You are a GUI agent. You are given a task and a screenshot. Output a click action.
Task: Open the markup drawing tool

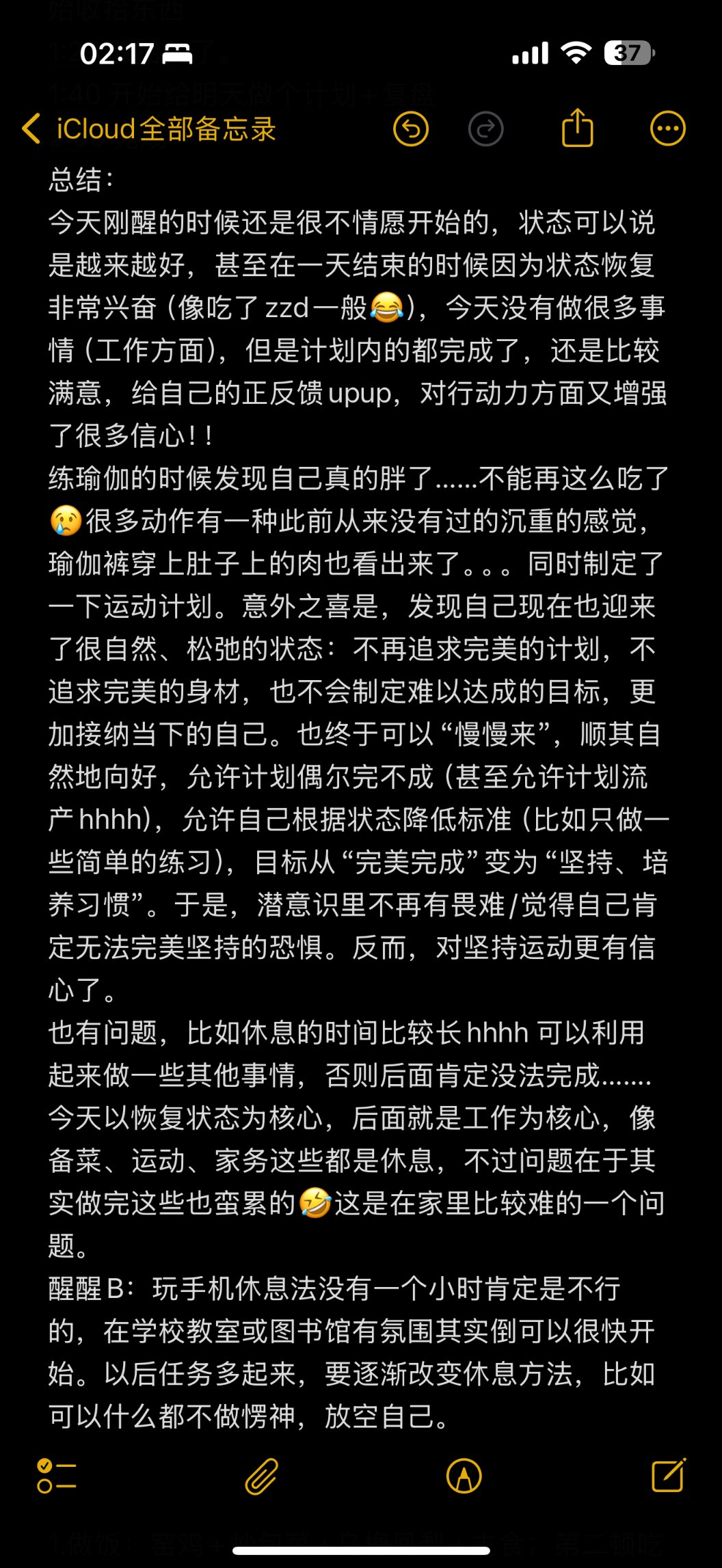click(x=464, y=1476)
